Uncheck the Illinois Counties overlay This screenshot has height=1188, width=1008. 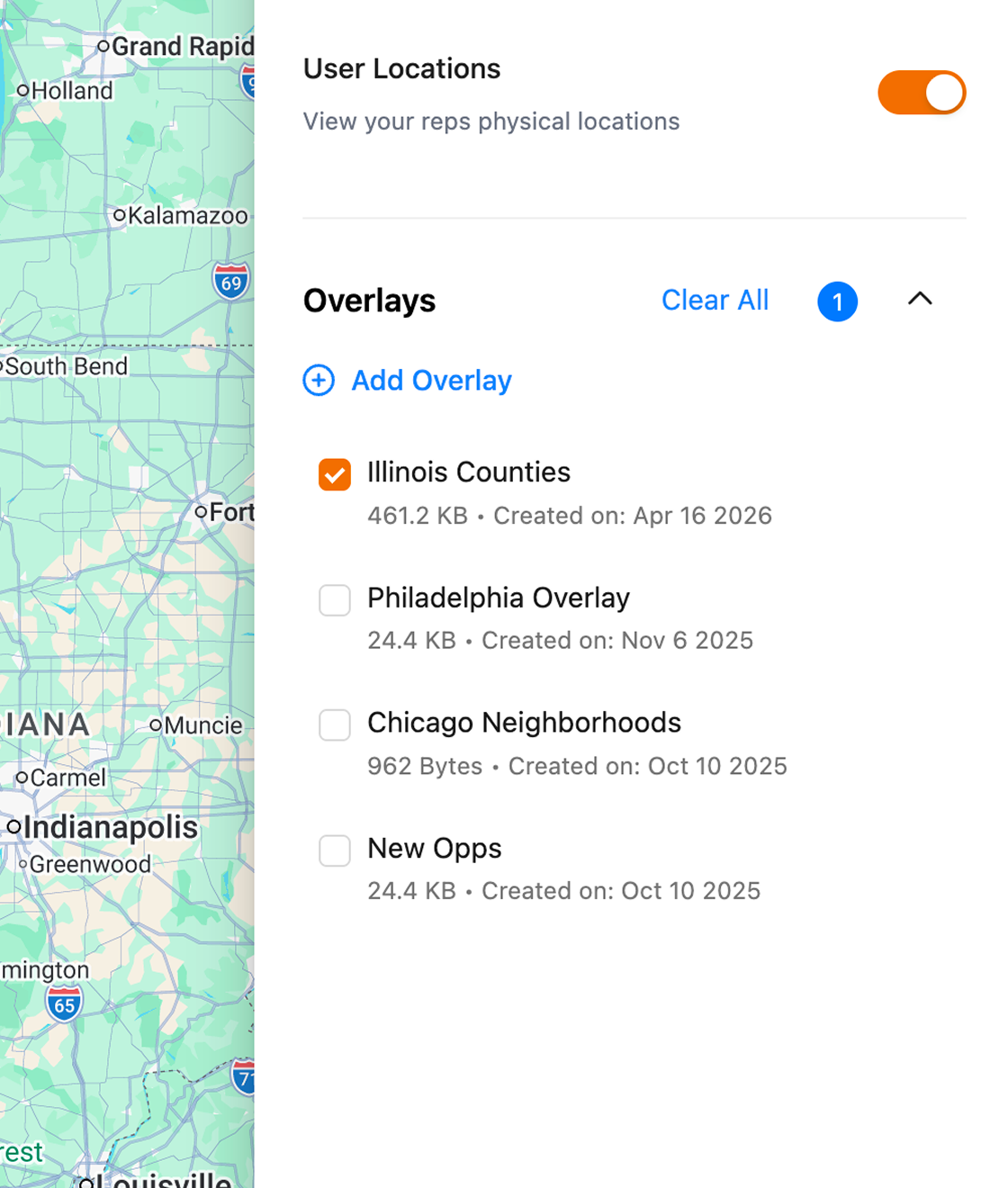coord(335,474)
